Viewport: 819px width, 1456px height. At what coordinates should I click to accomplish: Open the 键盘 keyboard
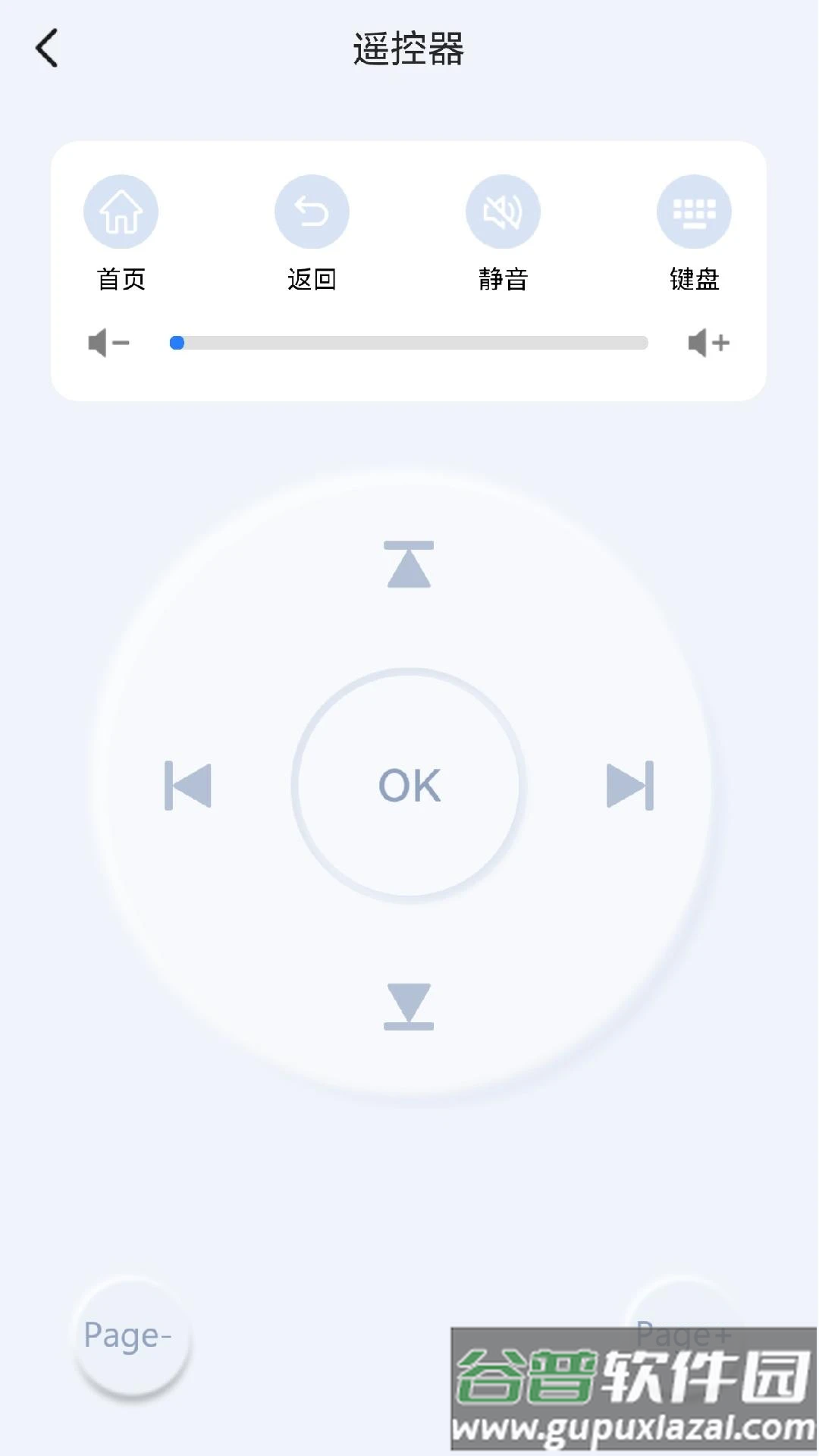694,212
